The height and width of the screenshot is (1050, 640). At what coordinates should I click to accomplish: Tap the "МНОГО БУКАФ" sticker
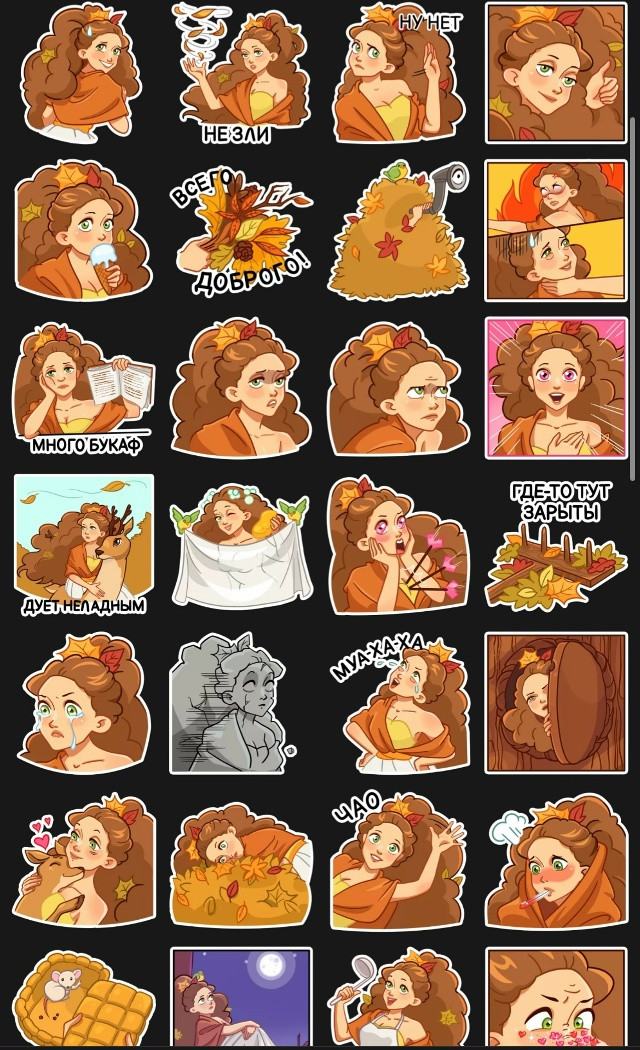pos(83,388)
